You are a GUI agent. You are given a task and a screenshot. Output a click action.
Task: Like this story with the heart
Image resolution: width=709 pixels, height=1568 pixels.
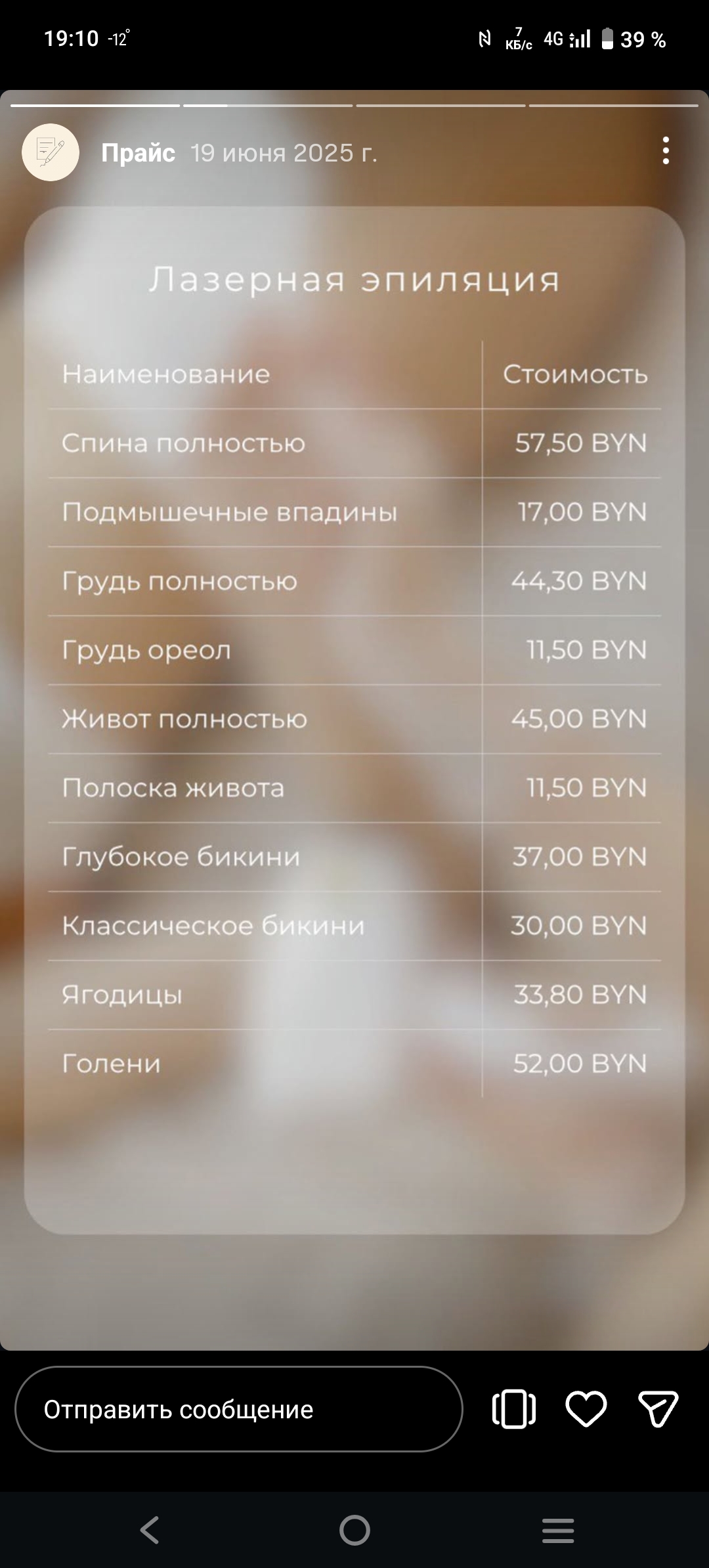pos(586,1409)
